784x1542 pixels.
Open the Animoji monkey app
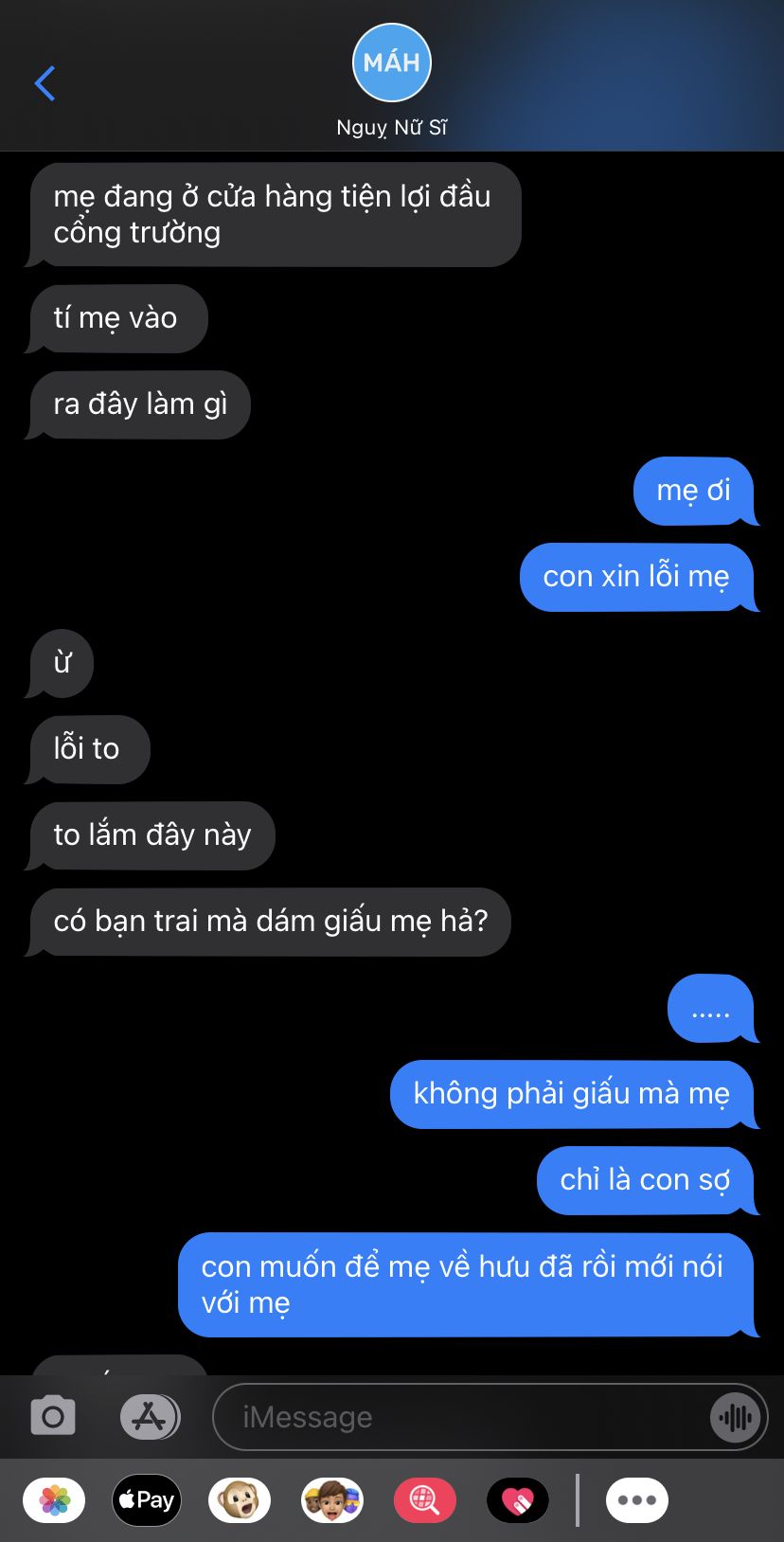[240, 1500]
